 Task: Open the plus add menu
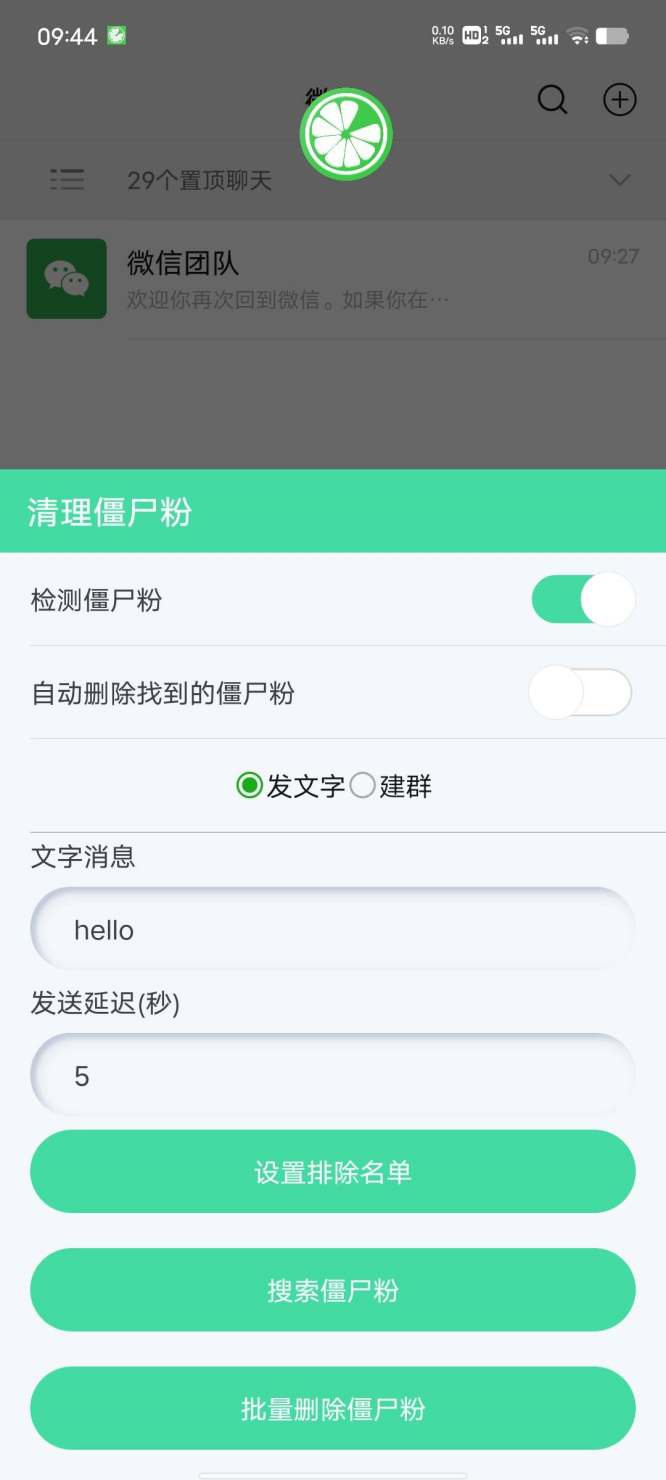tap(620, 100)
